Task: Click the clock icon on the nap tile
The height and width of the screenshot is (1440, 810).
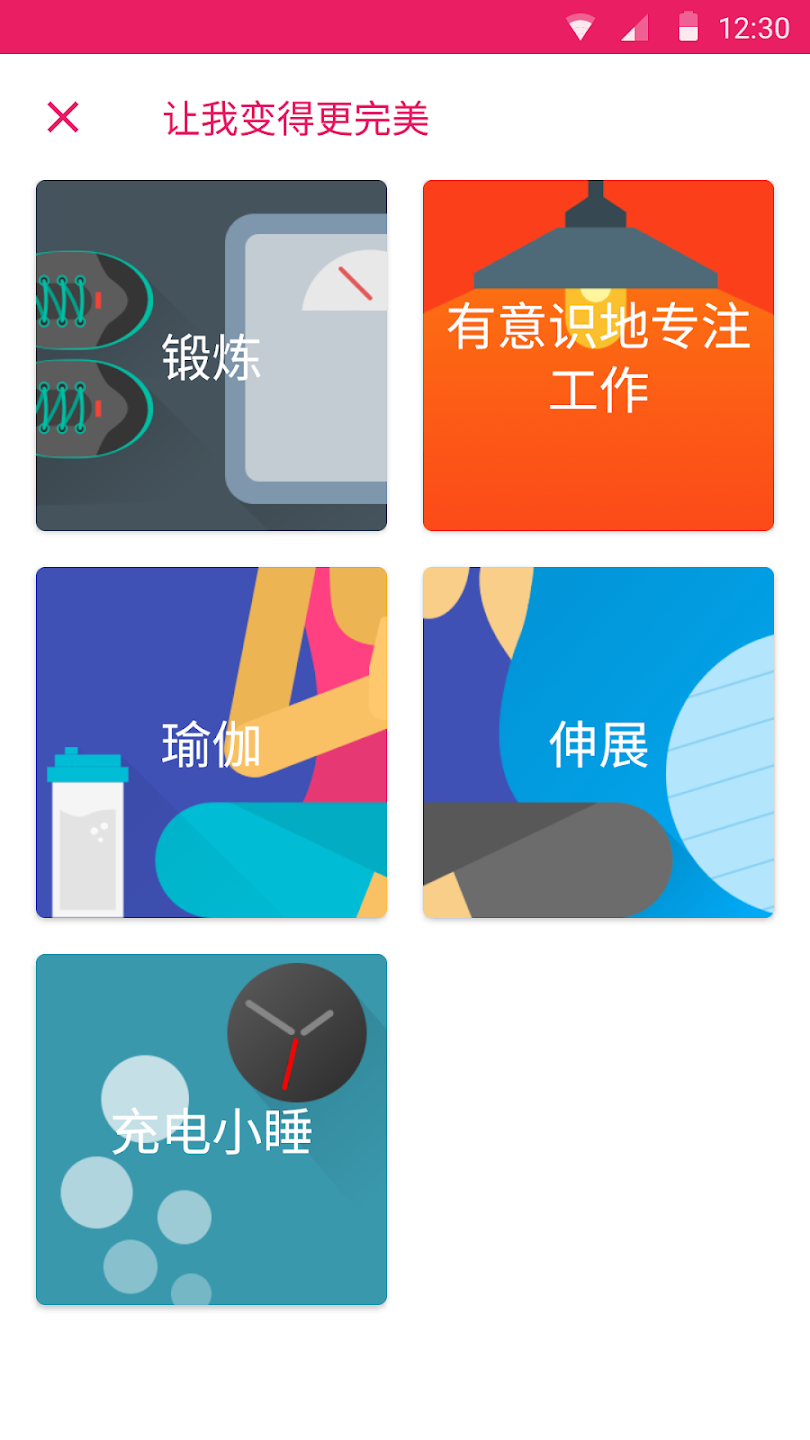Action: pyautogui.click(x=297, y=1033)
